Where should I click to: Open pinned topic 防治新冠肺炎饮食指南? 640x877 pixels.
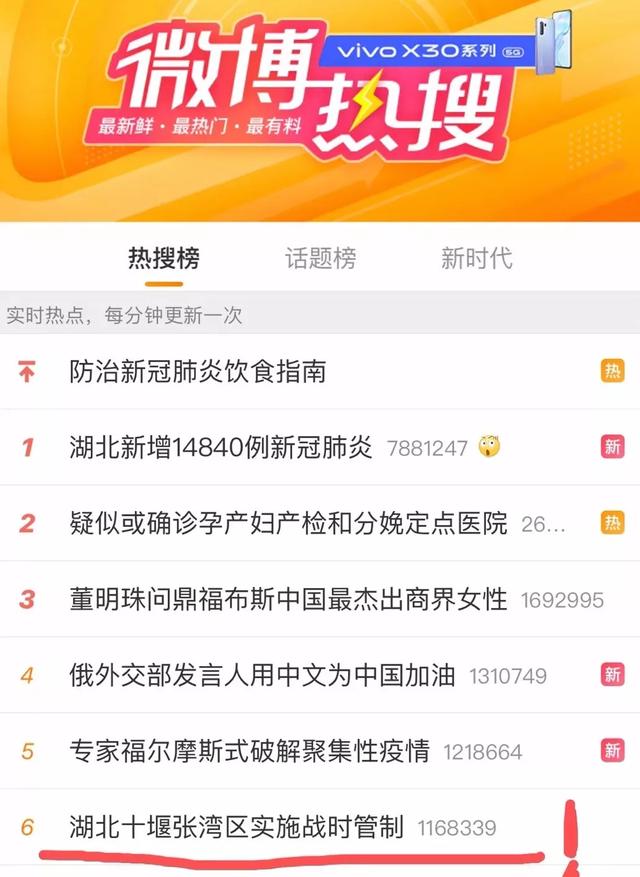(x=198, y=372)
